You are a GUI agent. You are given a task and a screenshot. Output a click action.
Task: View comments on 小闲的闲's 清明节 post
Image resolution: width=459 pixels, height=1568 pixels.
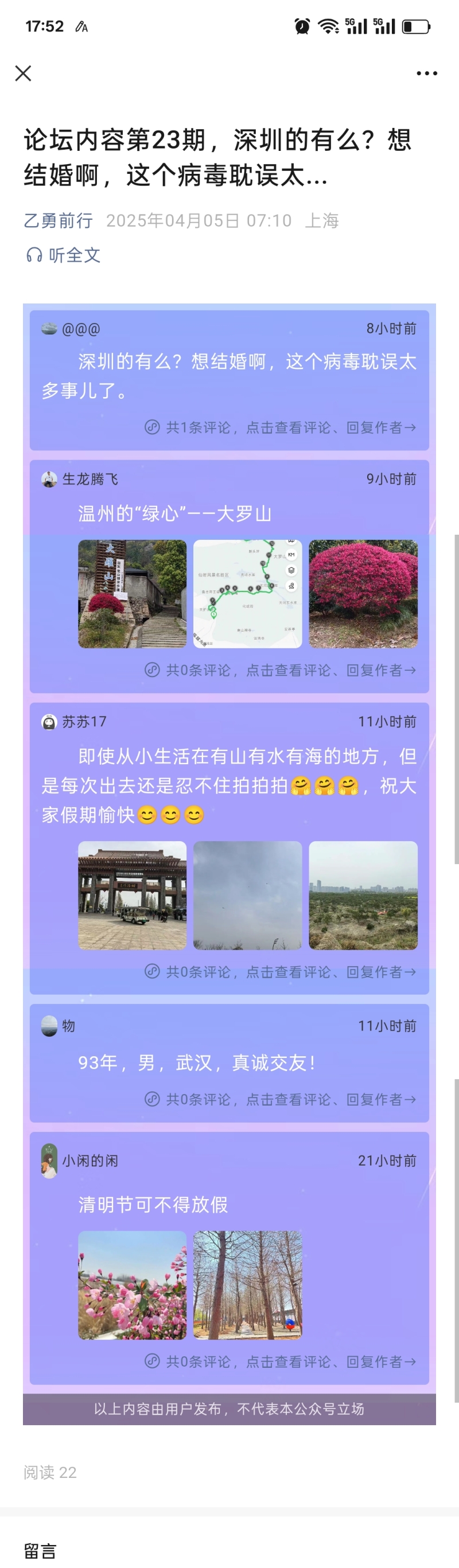tap(281, 1361)
